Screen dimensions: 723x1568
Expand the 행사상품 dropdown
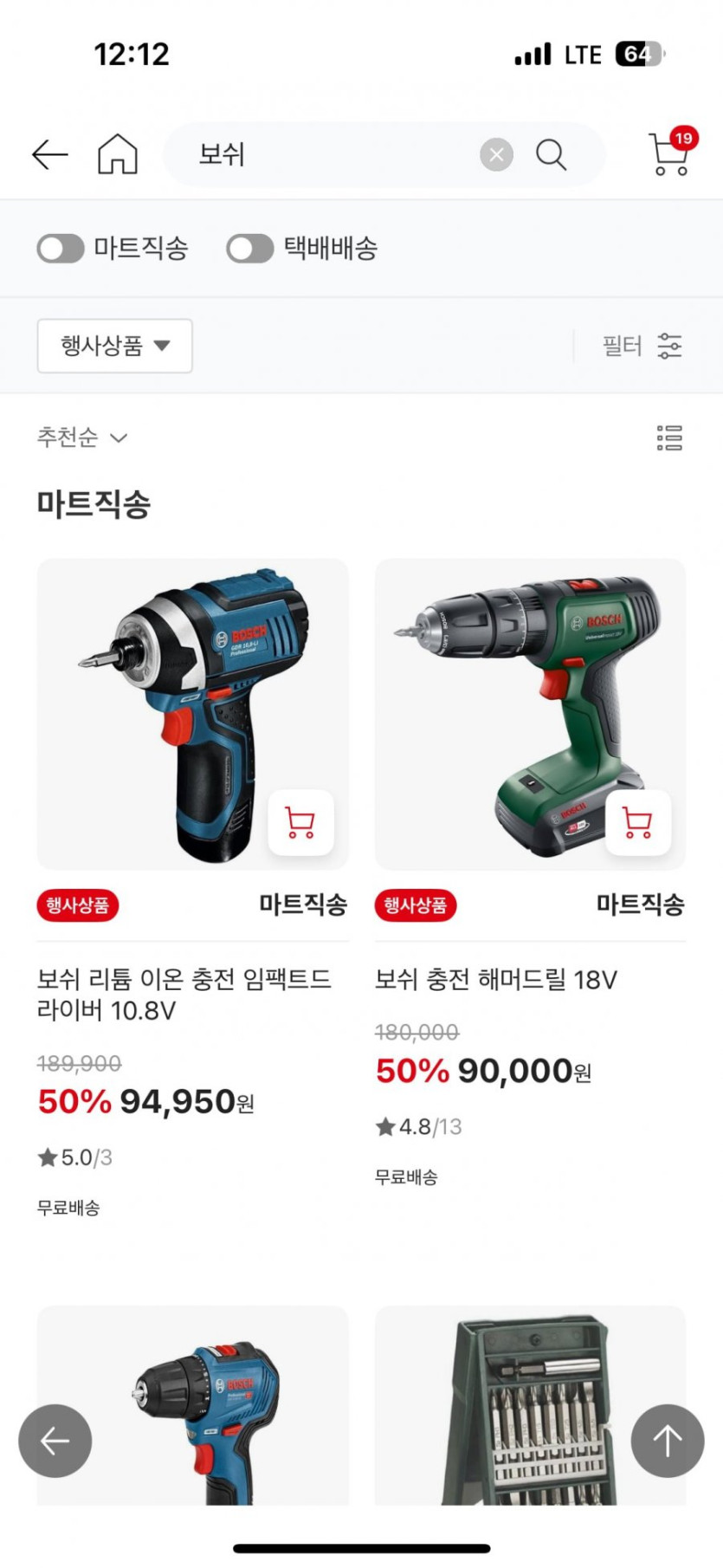point(114,346)
